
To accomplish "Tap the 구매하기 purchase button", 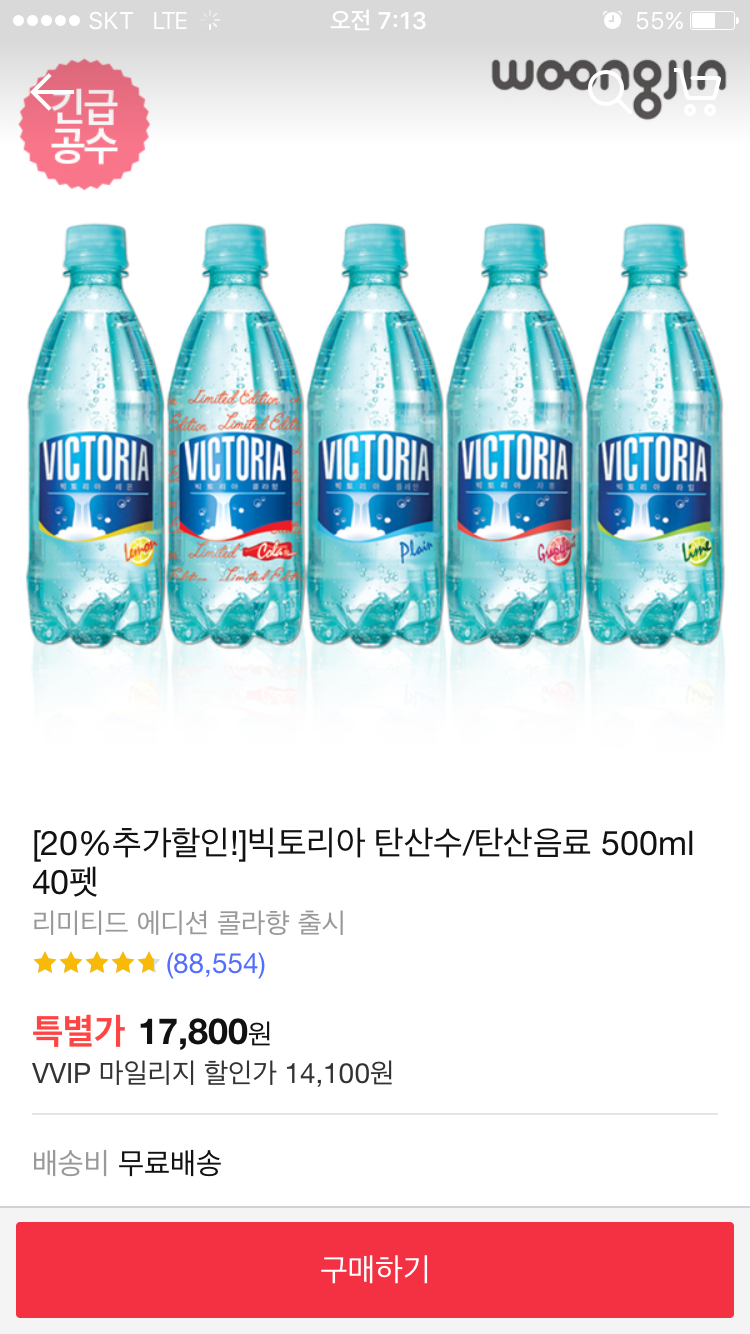I will [375, 1269].
